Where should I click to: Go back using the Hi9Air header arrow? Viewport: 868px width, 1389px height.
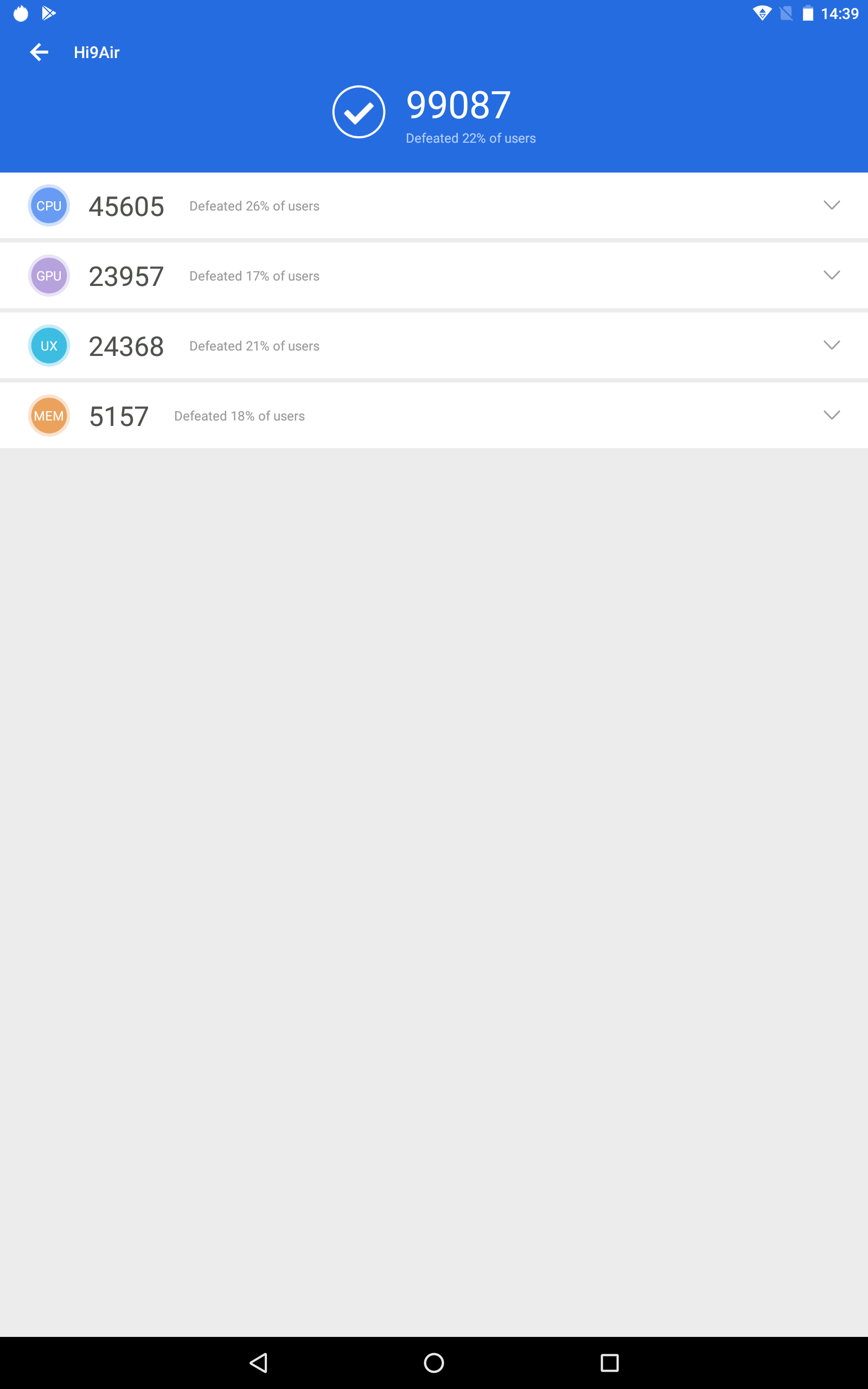(39, 52)
